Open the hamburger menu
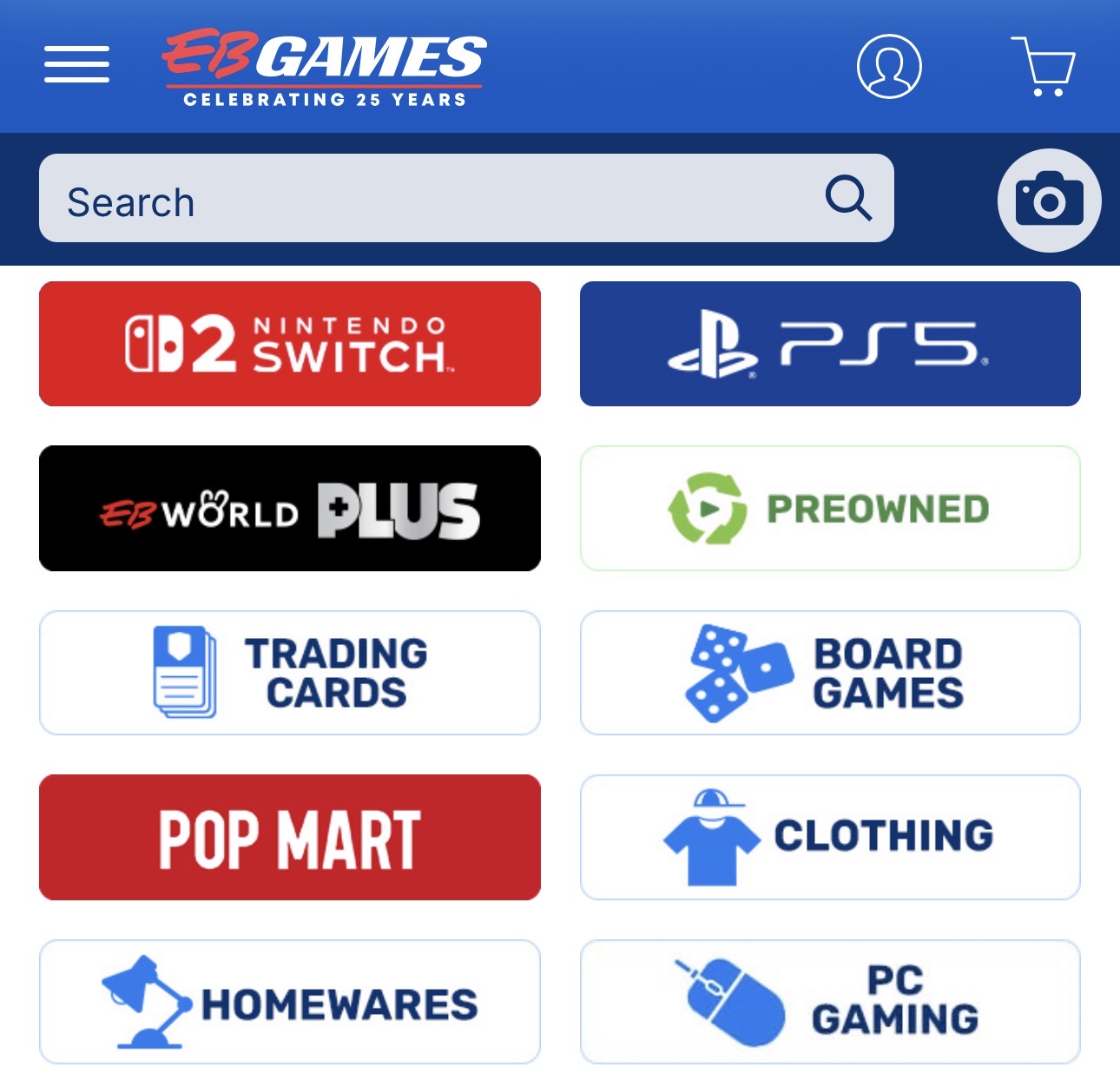The height and width of the screenshot is (1080, 1120). (x=76, y=64)
